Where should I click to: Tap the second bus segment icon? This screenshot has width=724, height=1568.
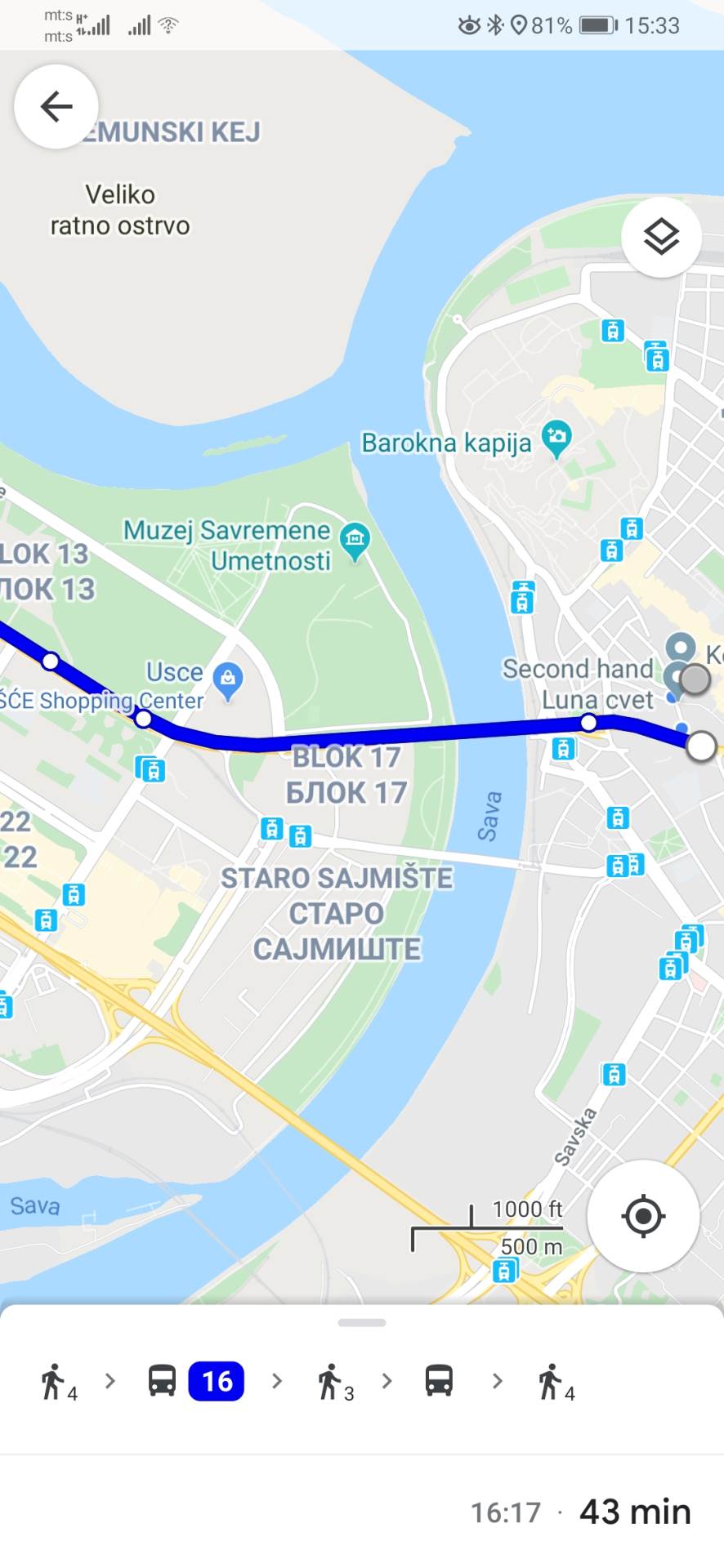(439, 1380)
